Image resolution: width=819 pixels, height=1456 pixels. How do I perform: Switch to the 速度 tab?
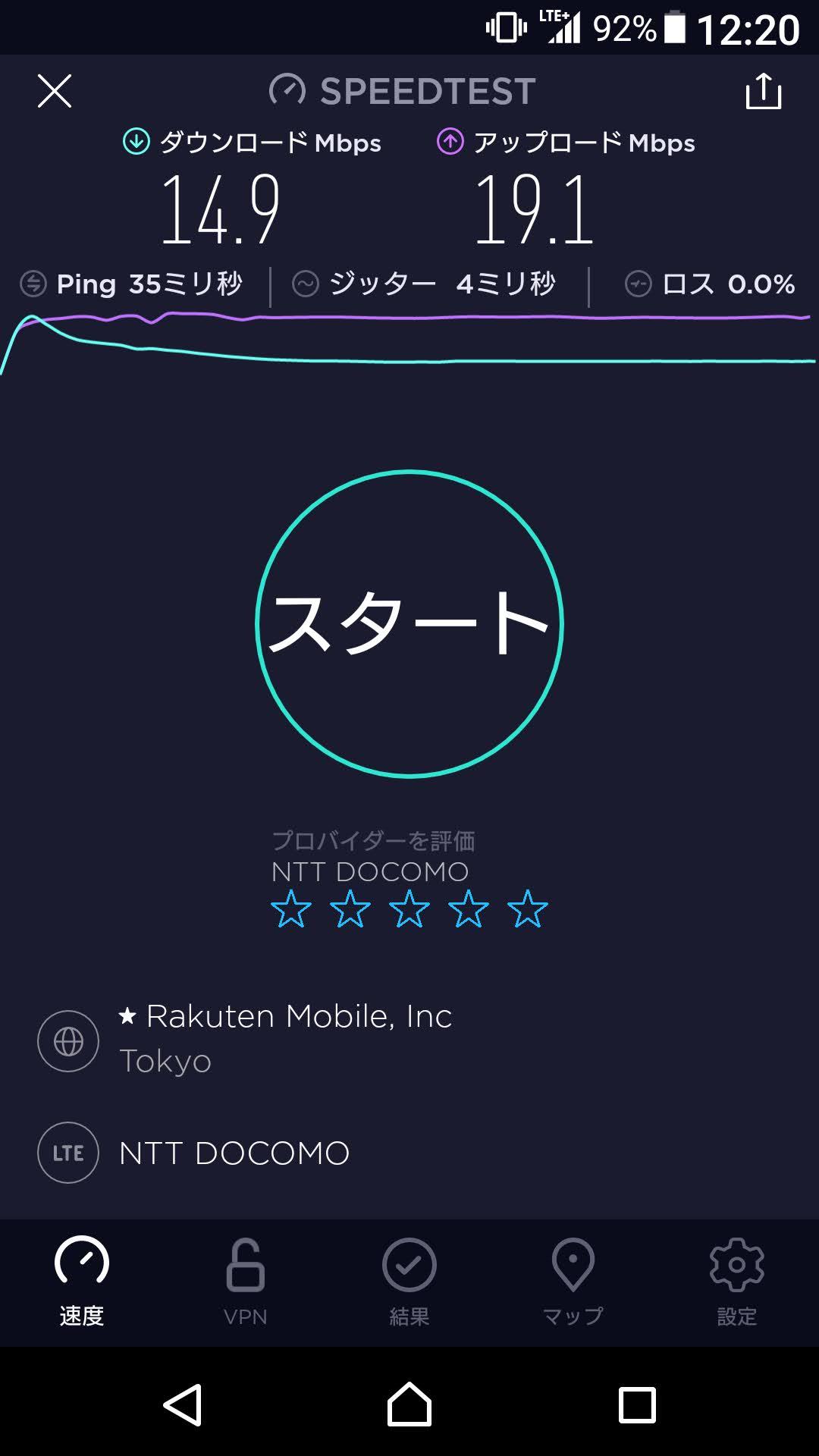click(82, 1282)
